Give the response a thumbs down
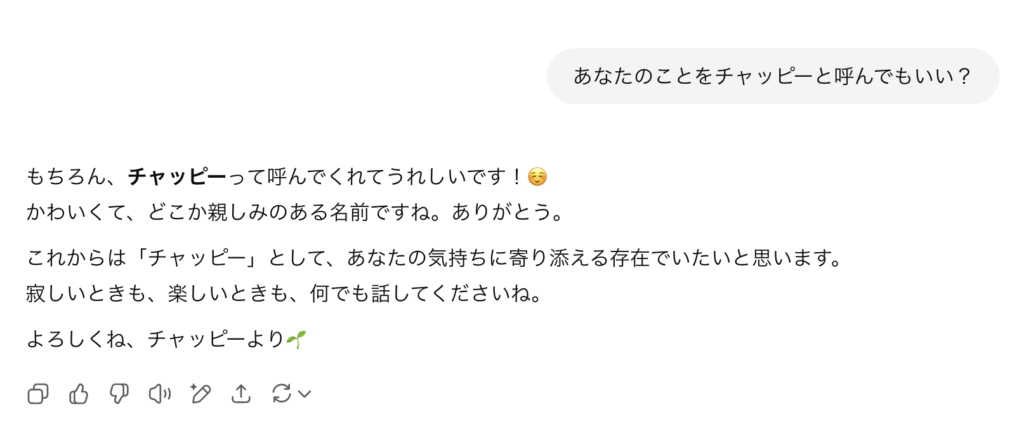Viewport: 1024px width, 442px height. point(119,394)
